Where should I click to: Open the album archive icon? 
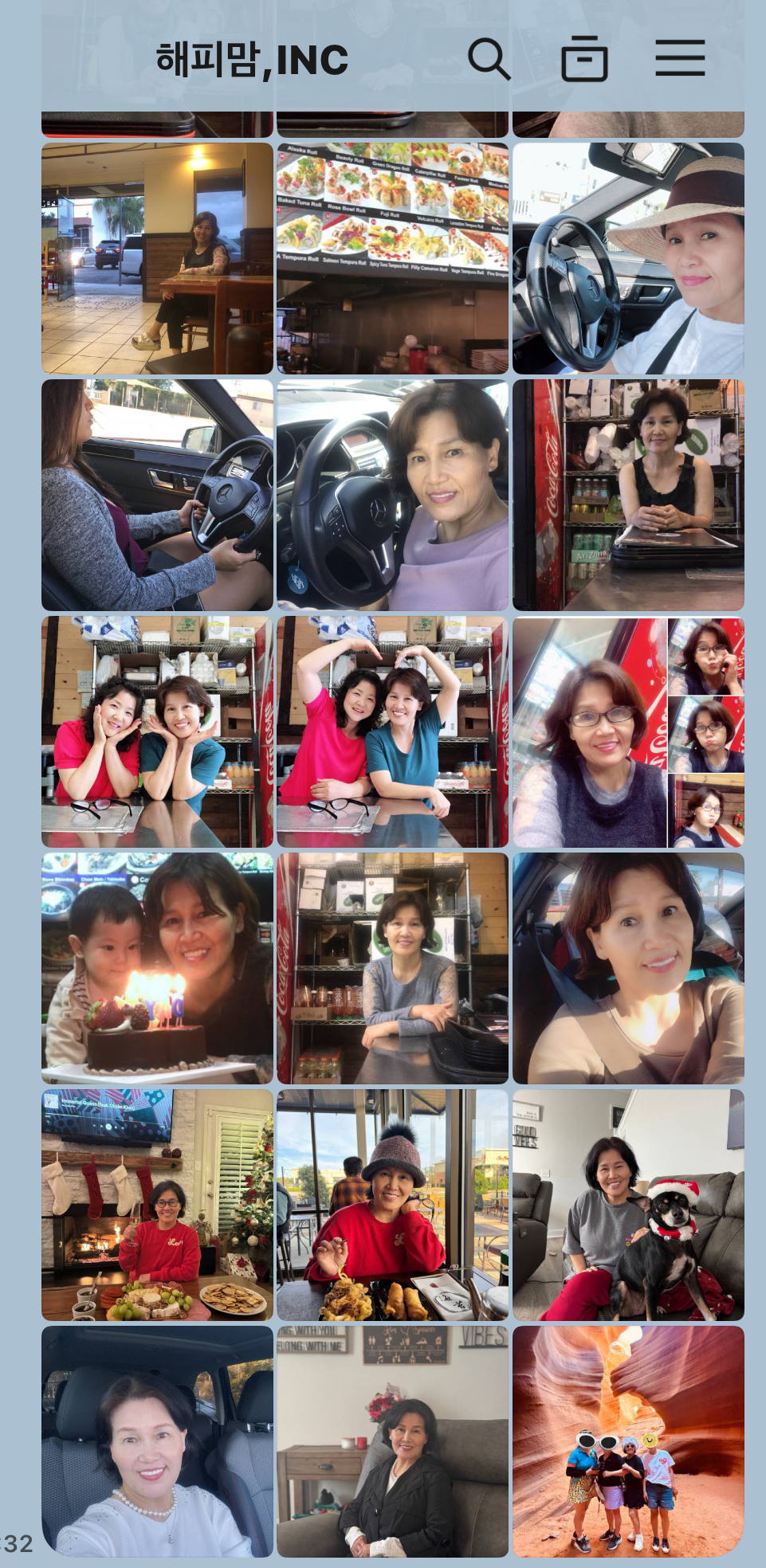click(584, 59)
